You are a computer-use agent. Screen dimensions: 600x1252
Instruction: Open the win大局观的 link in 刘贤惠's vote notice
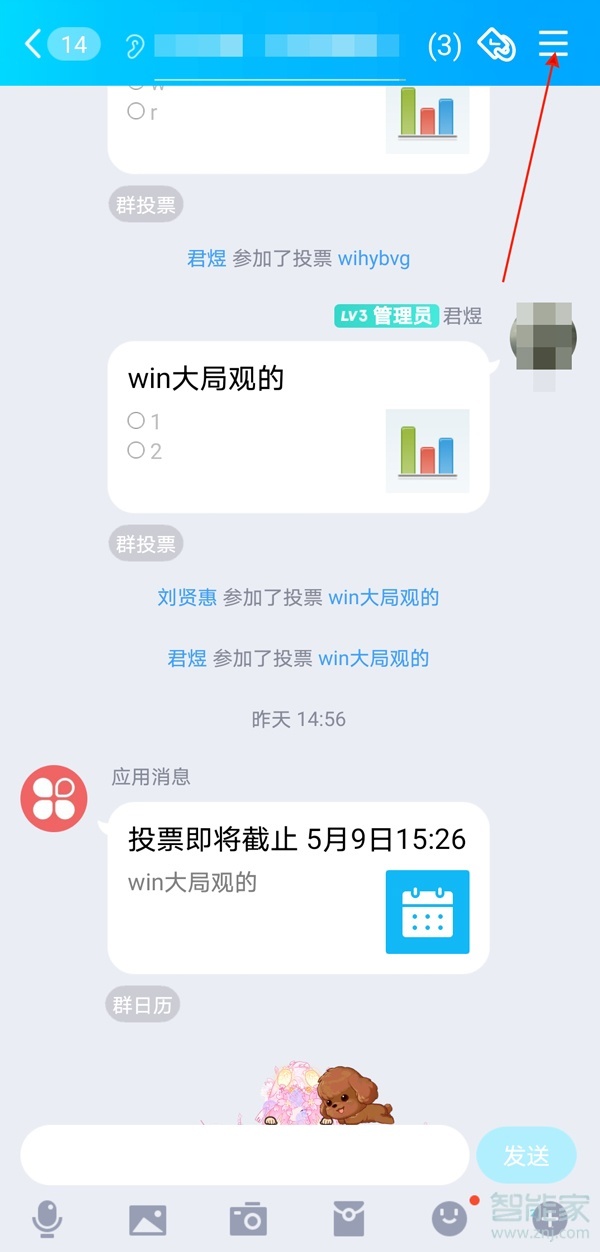pyautogui.click(x=384, y=598)
